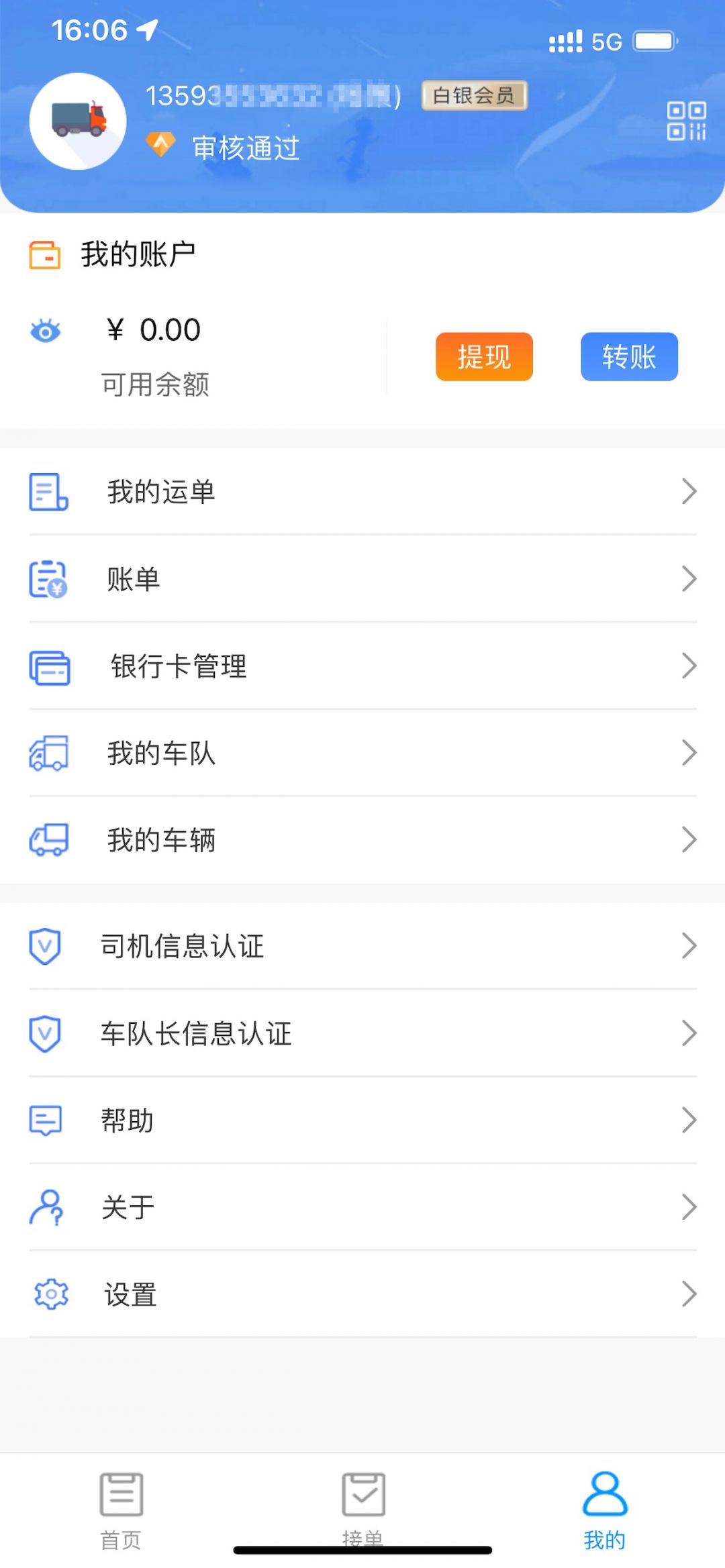725x1568 pixels.
Task: Tap the 提现 withdraw button
Action: [484, 356]
